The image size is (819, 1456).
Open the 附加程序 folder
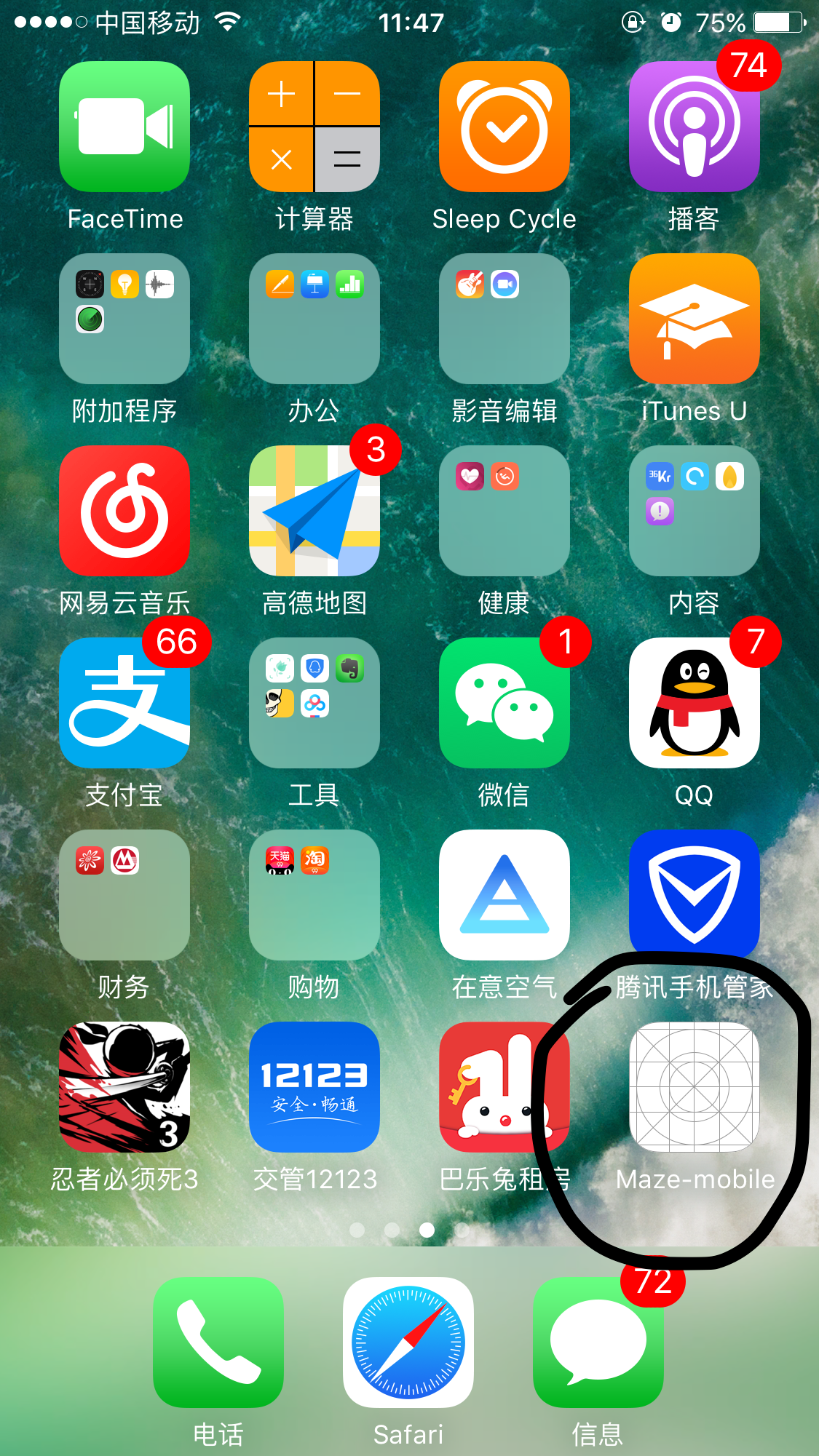click(124, 319)
